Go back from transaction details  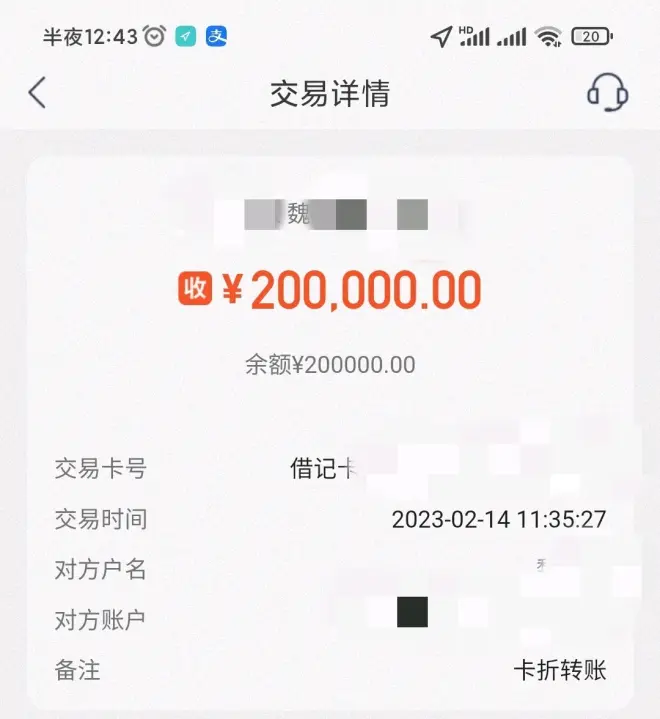37,93
